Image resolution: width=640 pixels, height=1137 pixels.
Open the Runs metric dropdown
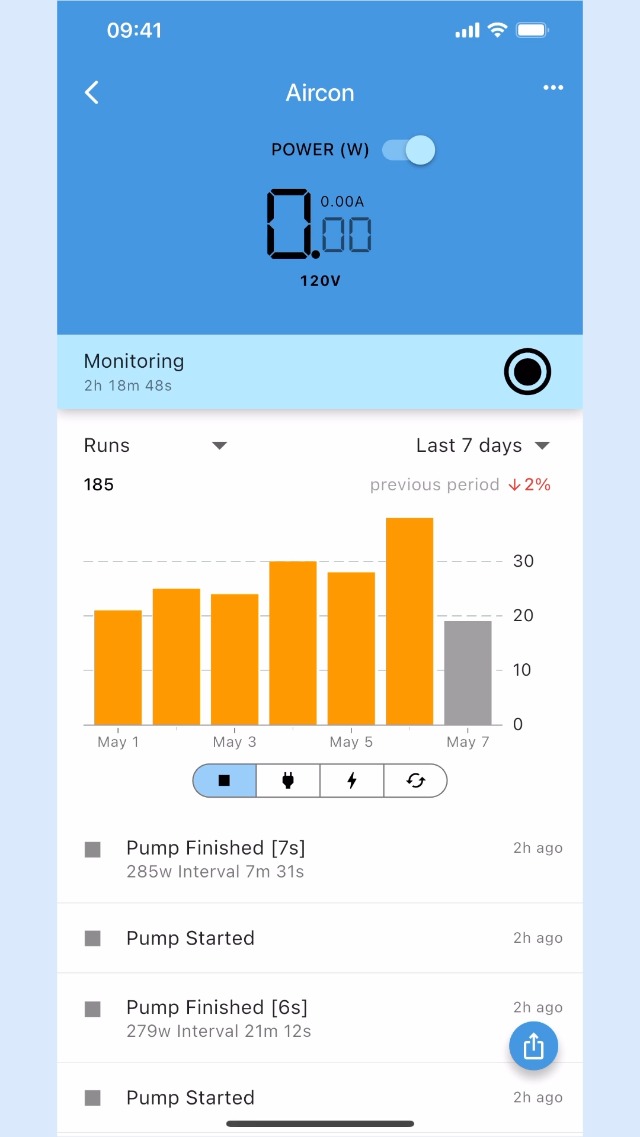[155, 446]
